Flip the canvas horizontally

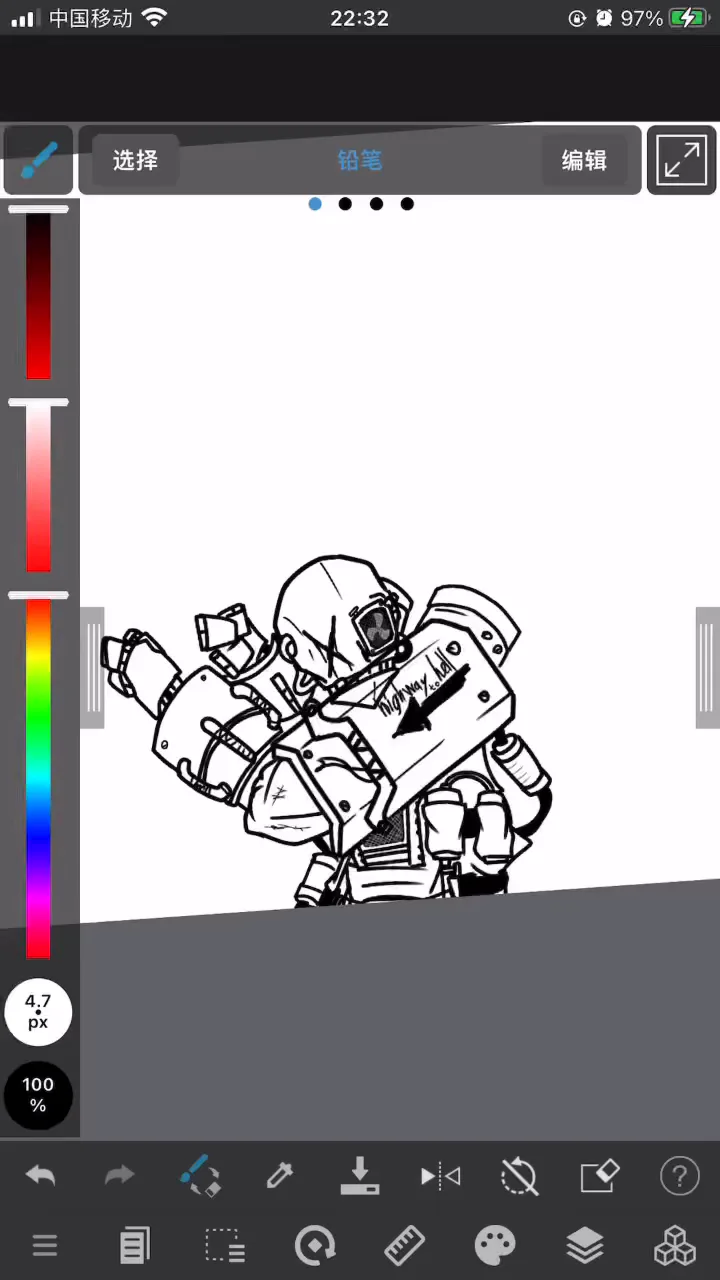pos(440,1176)
